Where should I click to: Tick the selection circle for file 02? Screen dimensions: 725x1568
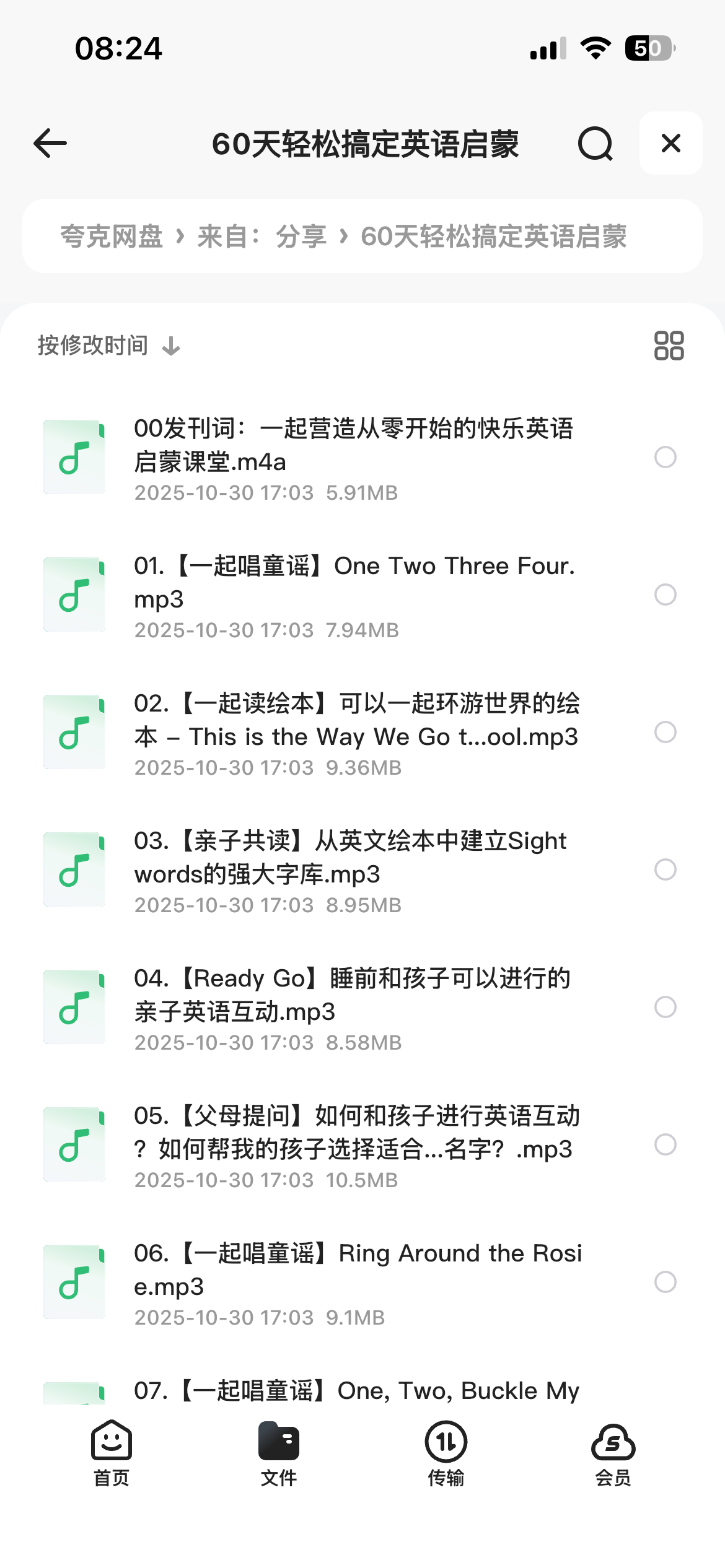point(665,732)
